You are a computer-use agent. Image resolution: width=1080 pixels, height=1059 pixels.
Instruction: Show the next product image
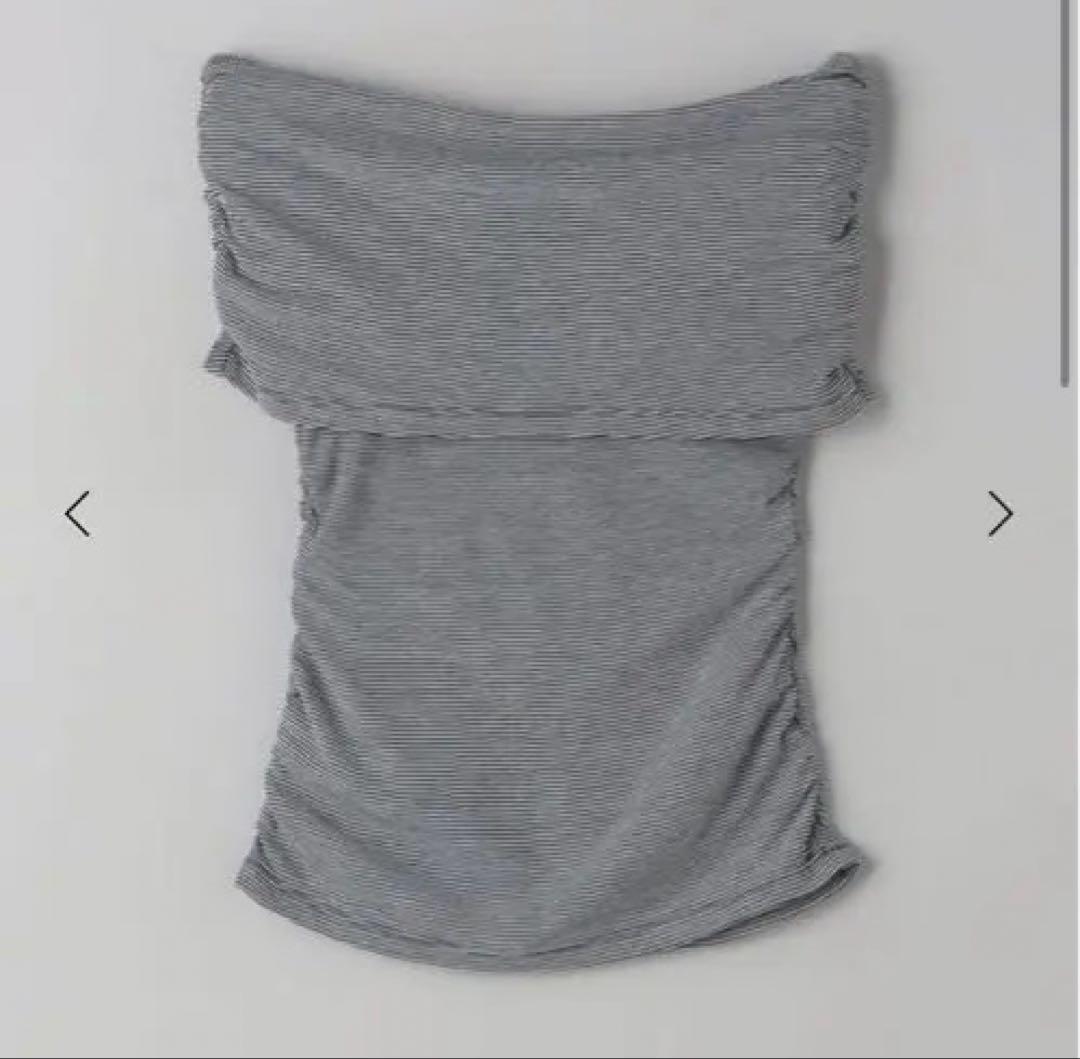(1000, 514)
